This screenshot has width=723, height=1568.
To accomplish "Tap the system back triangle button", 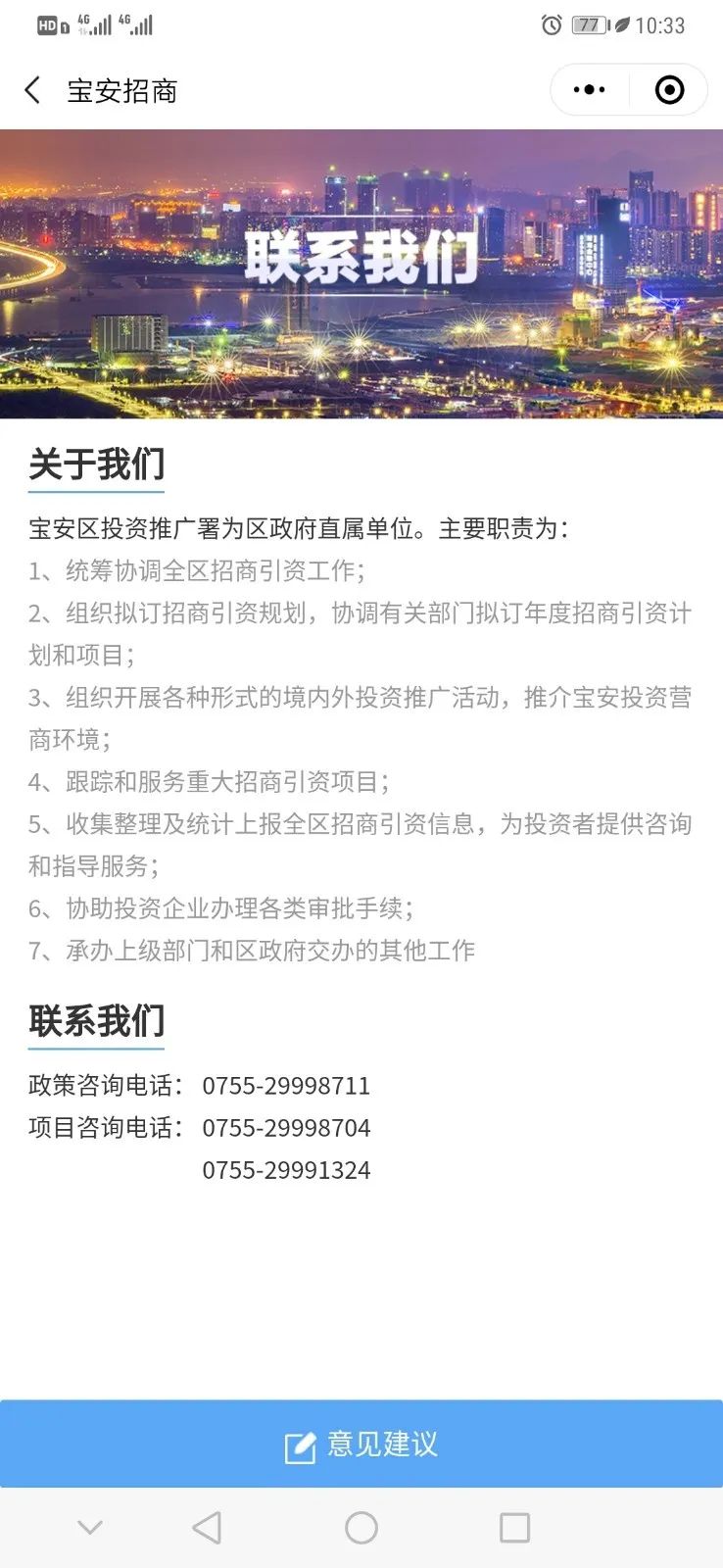I will tap(207, 1527).
